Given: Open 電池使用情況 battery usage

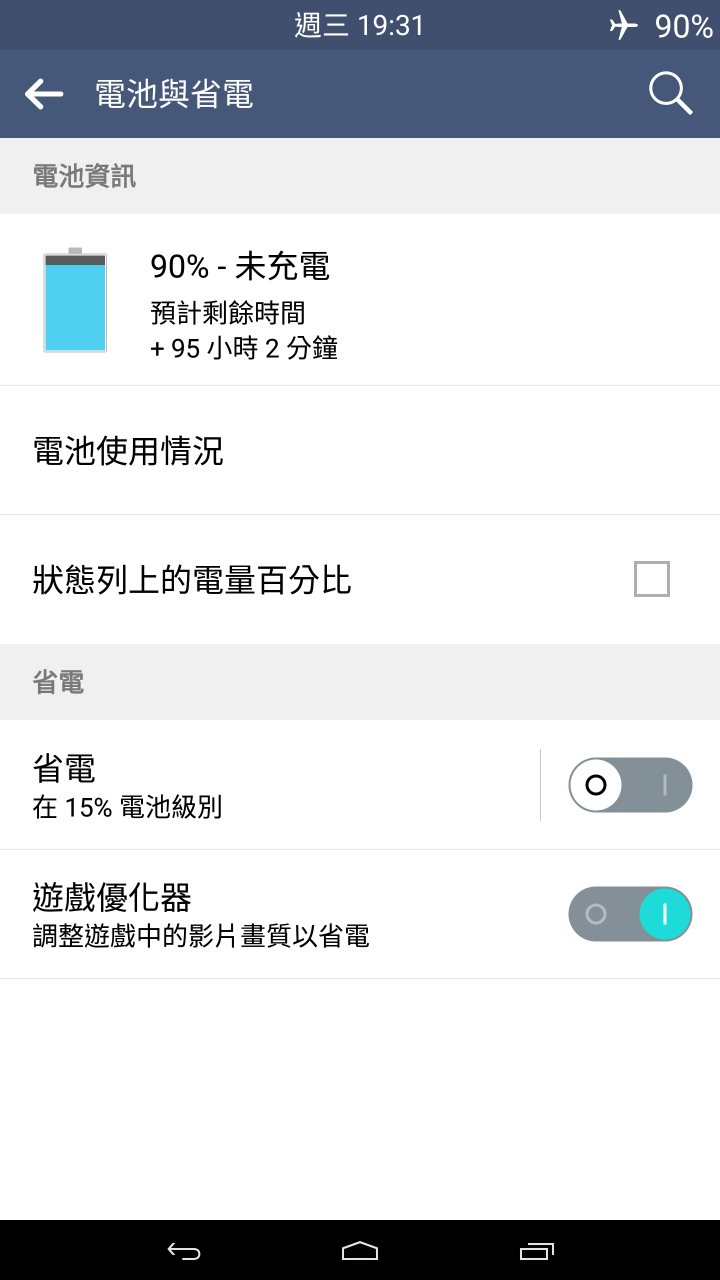Looking at the screenshot, I should coord(360,451).
